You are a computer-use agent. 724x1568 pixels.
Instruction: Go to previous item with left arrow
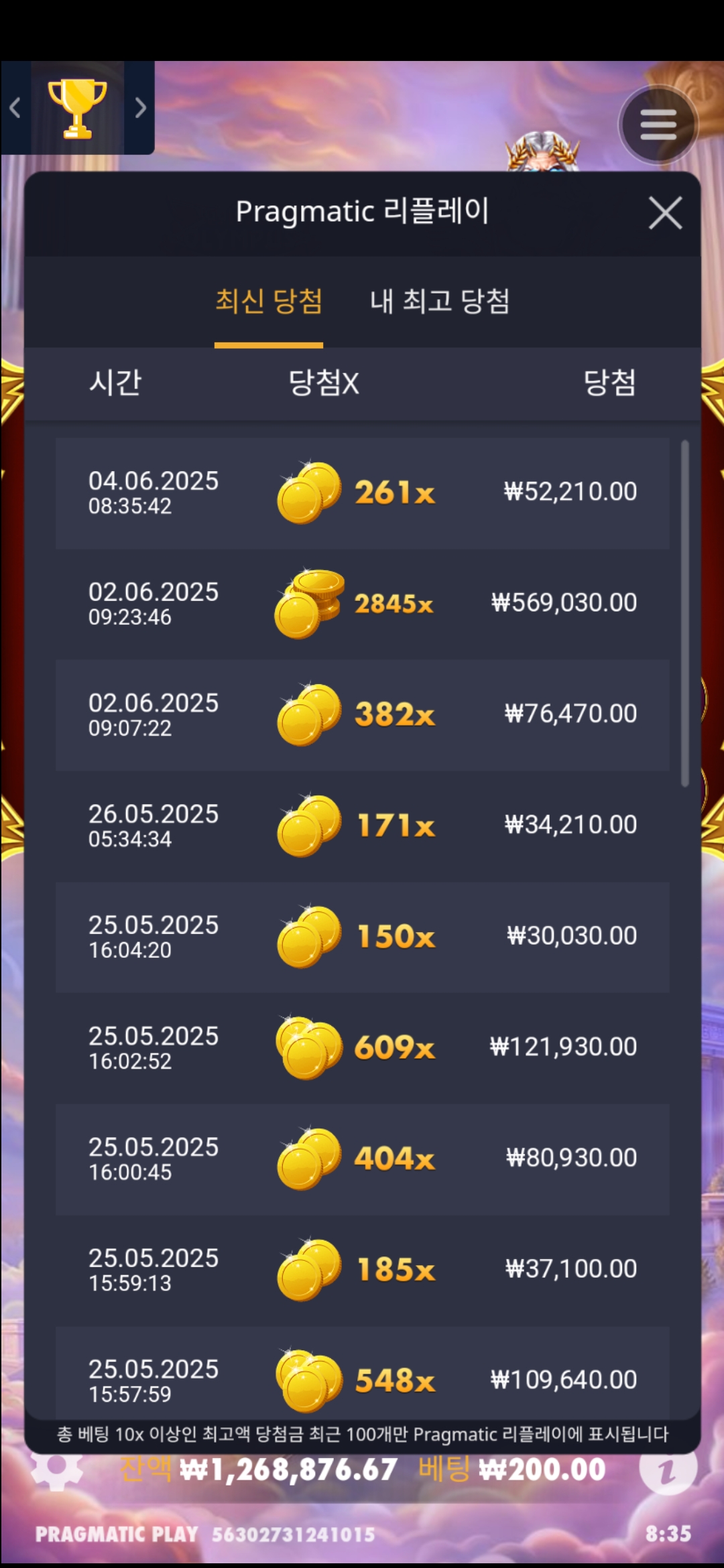15,108
